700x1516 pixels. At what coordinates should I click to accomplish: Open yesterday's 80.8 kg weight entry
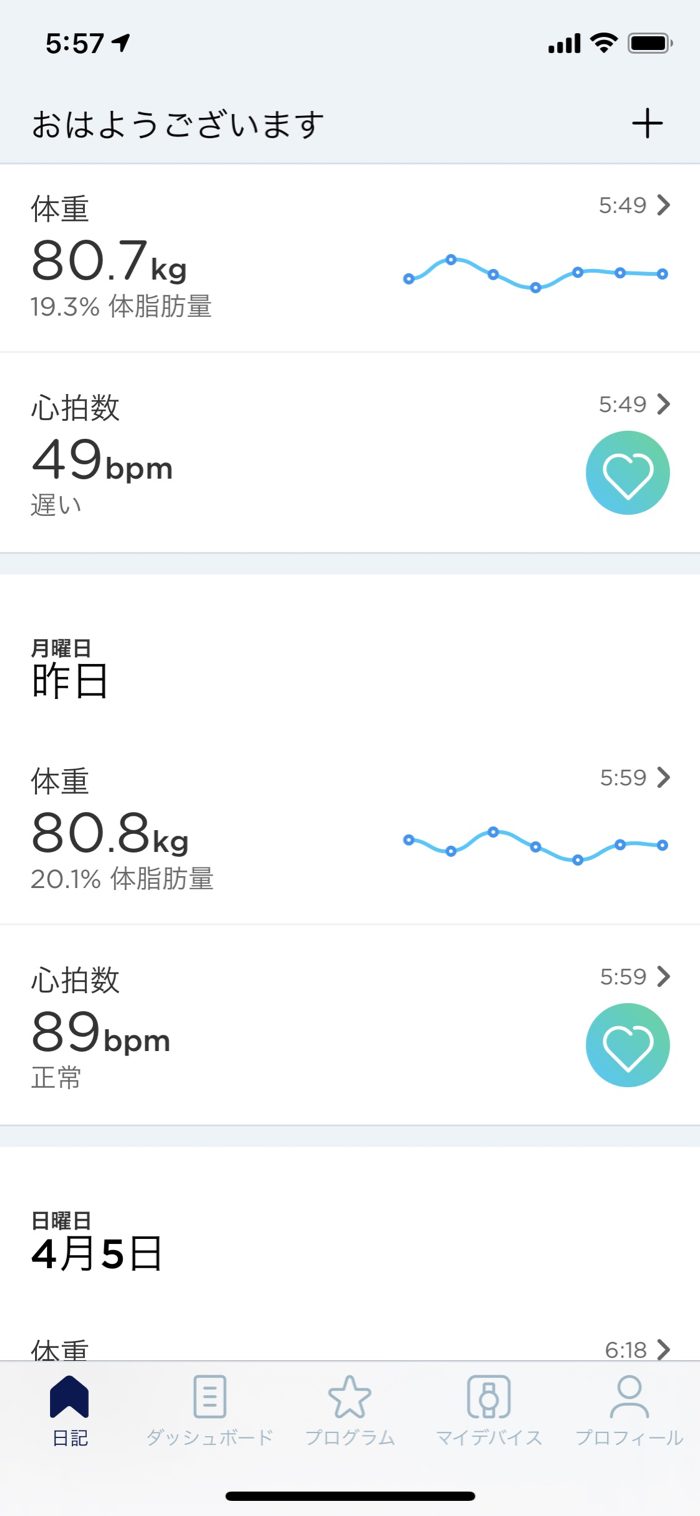[350, 830]
